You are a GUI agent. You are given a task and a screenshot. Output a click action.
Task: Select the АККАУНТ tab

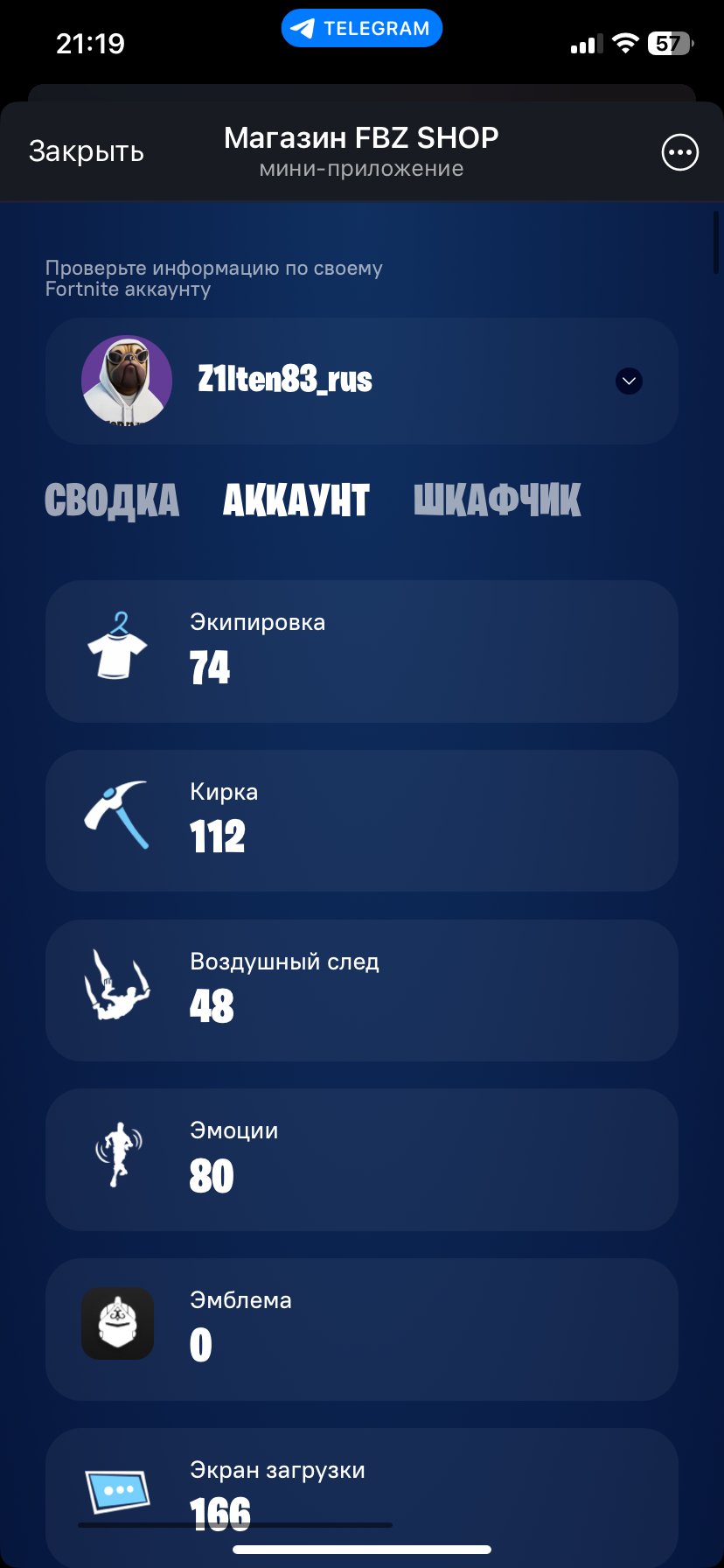pos(296,500)
